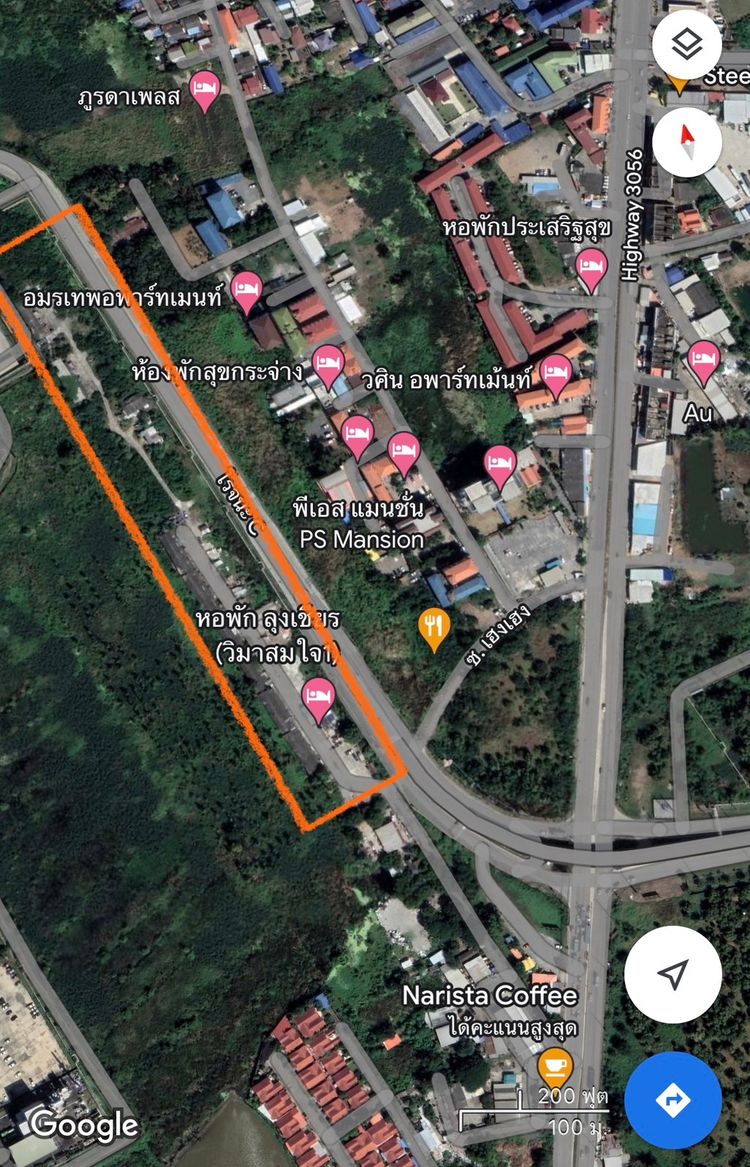Center map on my current location
The width and height of the screenshot is (750, 1167).
(x=673, y=974)
